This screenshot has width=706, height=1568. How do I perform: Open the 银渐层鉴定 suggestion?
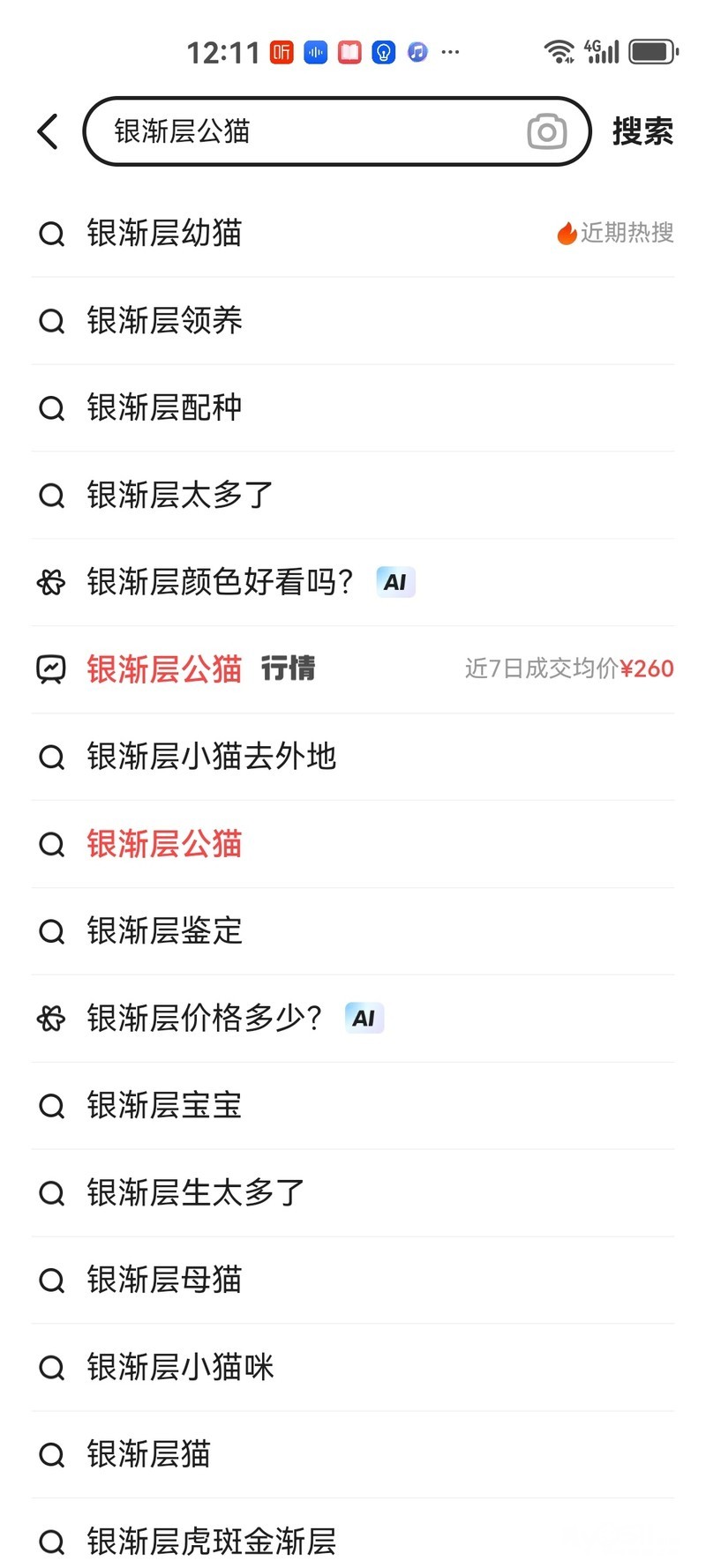pos(164,931)
